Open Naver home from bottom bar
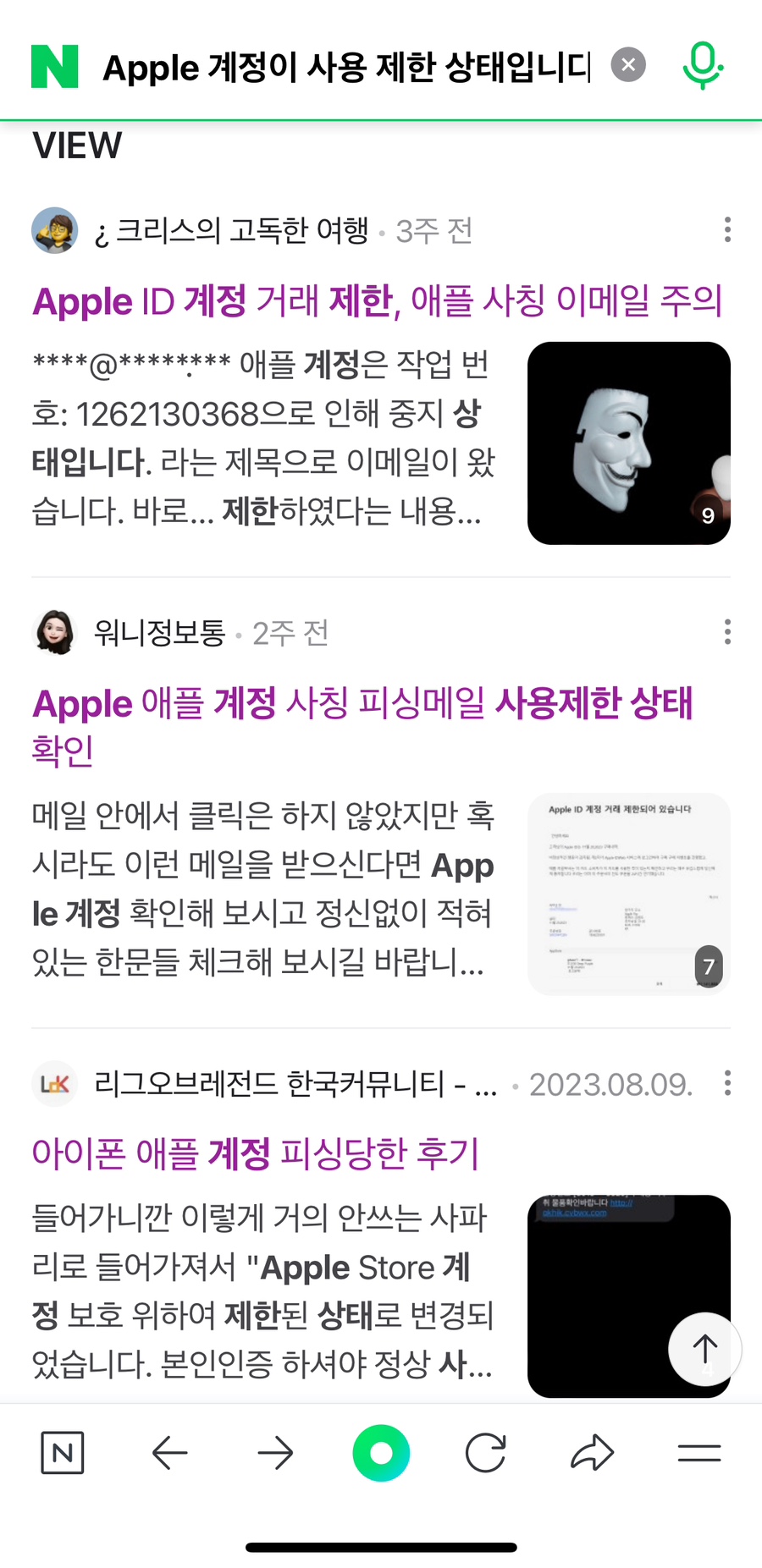The height and width of the screenshot is (1568, 762). click(x=63, y=1453)
